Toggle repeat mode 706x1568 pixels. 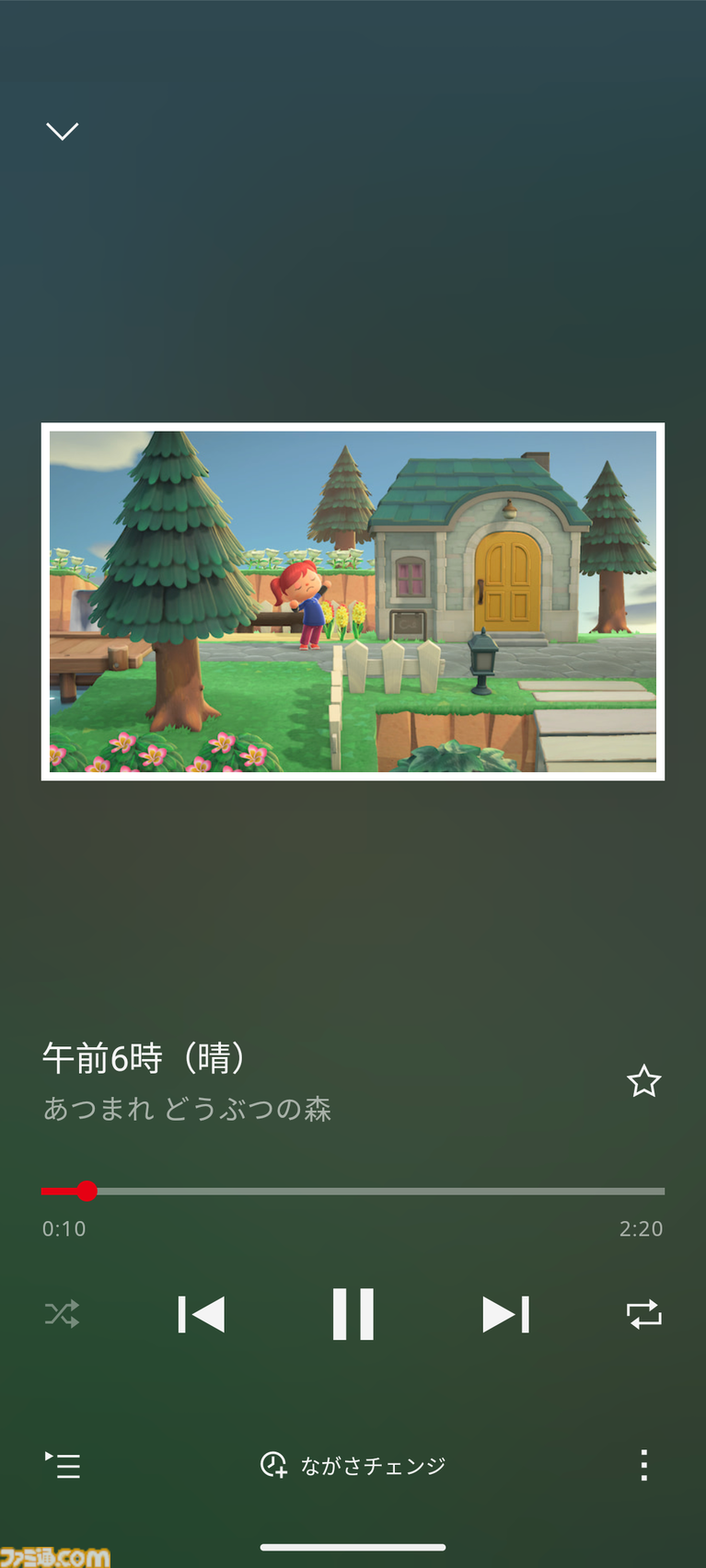point(643,1314)
